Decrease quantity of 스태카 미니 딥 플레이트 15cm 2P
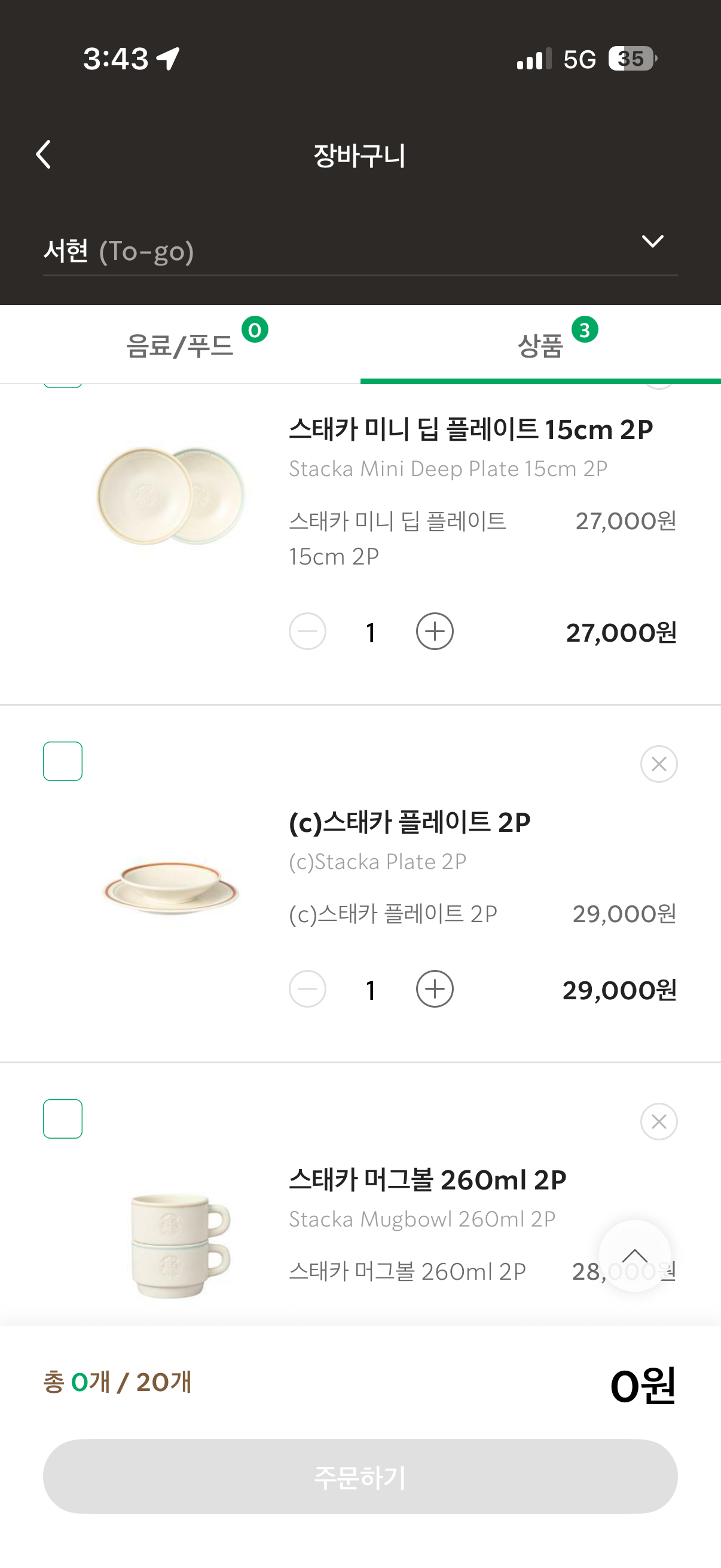 (x=307, y=632)
